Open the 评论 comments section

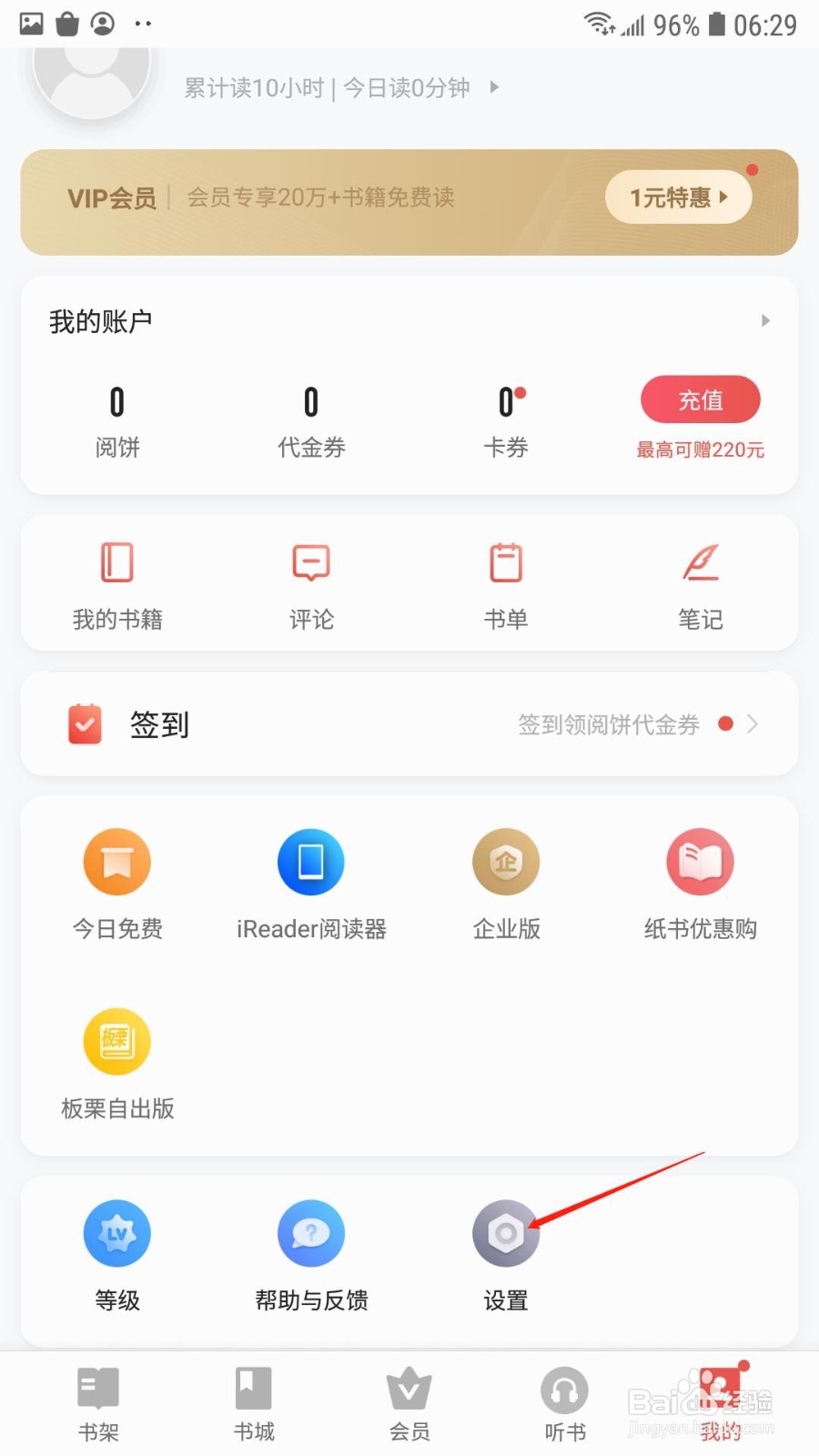click(x=311, y=586)
